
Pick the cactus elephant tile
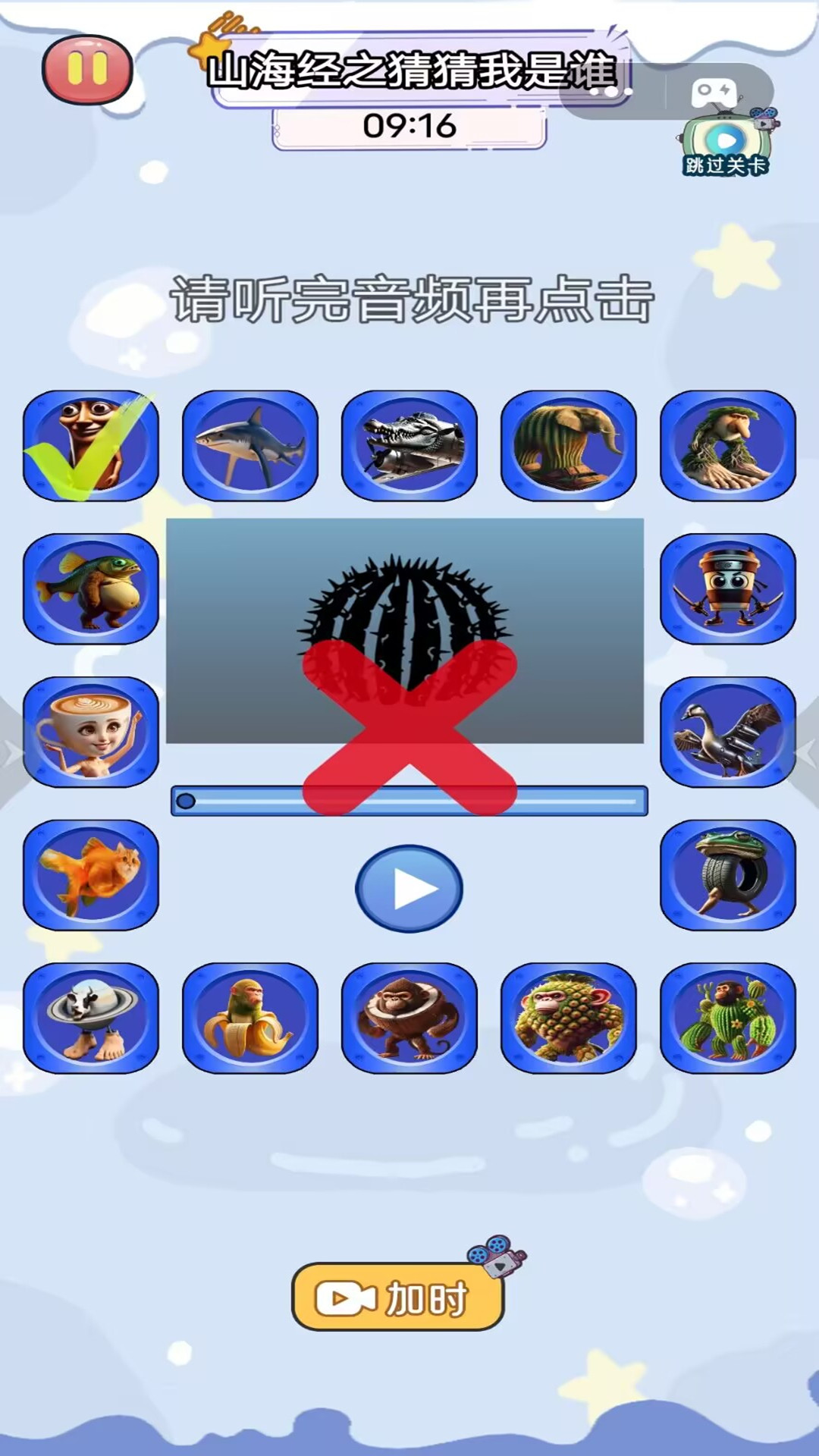tap(568, 446)
